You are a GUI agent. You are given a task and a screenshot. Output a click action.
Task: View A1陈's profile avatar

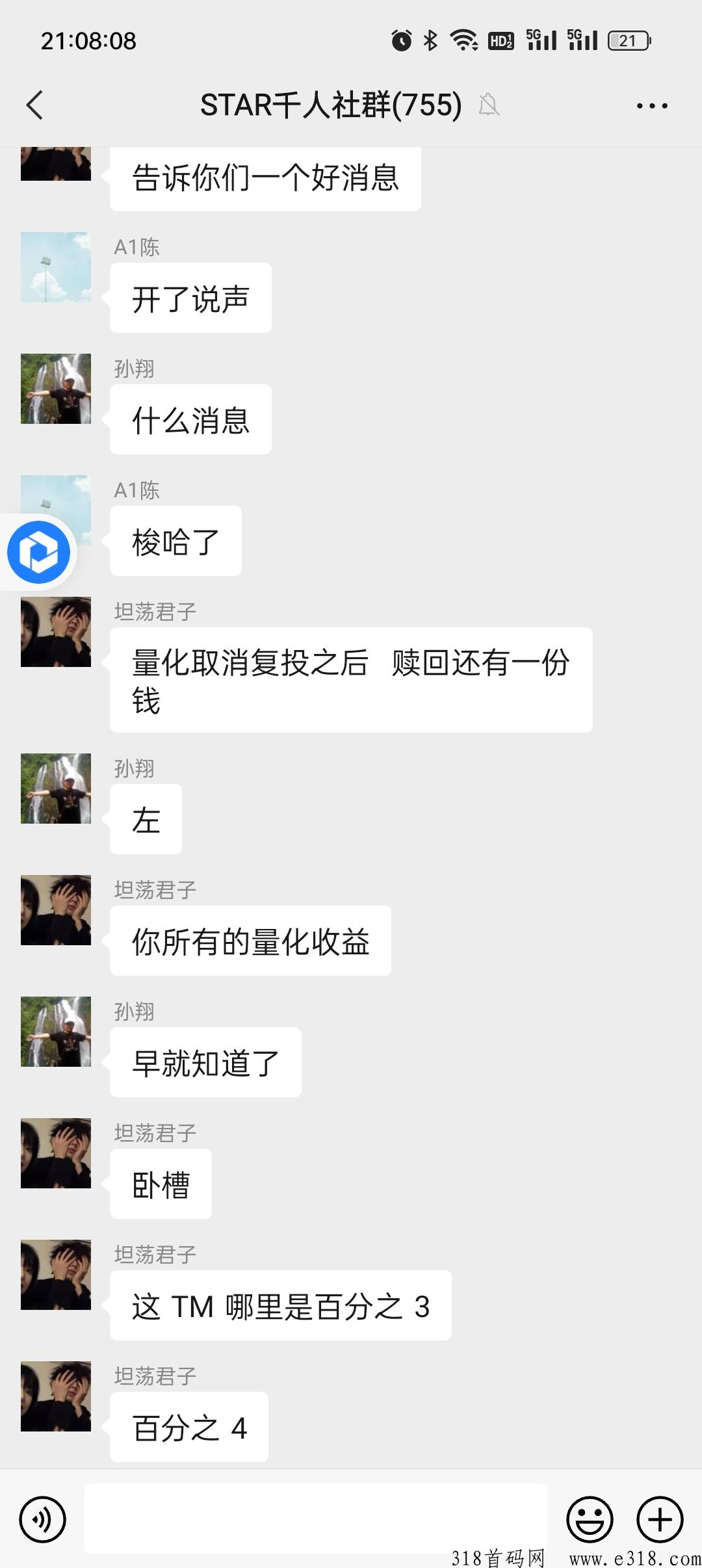point(55,267)
